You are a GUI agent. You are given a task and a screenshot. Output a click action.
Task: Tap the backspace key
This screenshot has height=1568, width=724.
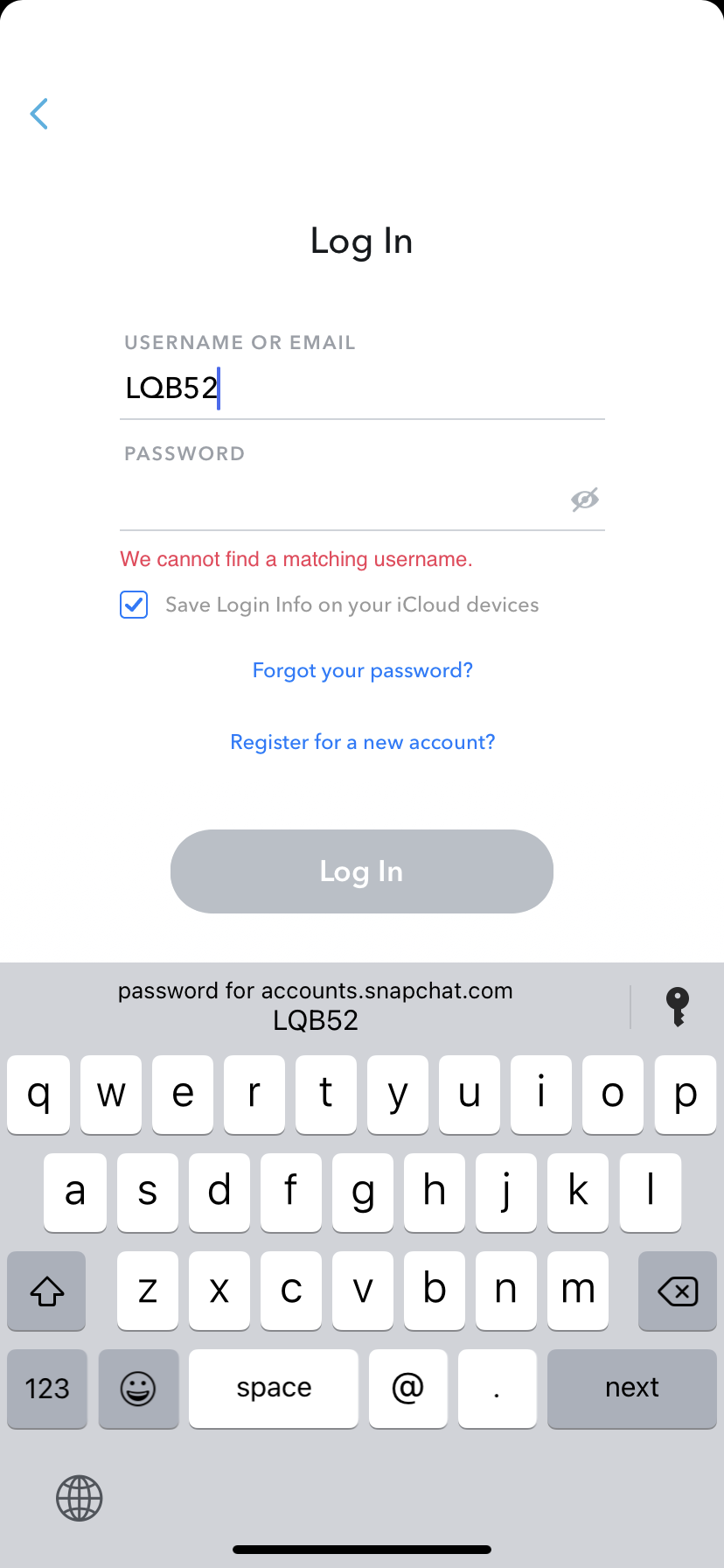coord(678,1291)
